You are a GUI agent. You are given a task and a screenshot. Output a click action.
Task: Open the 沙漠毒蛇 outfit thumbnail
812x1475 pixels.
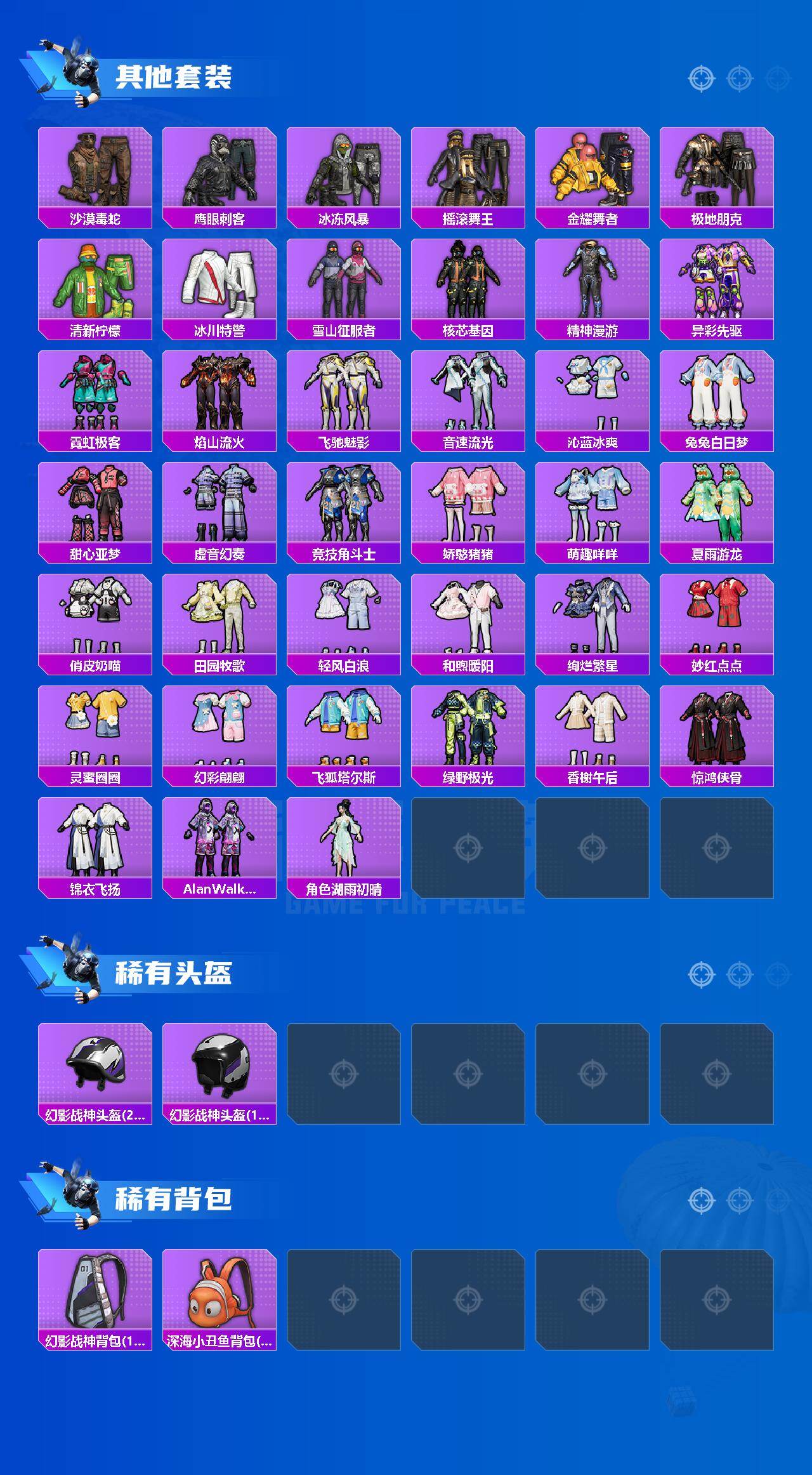[94, 168]
